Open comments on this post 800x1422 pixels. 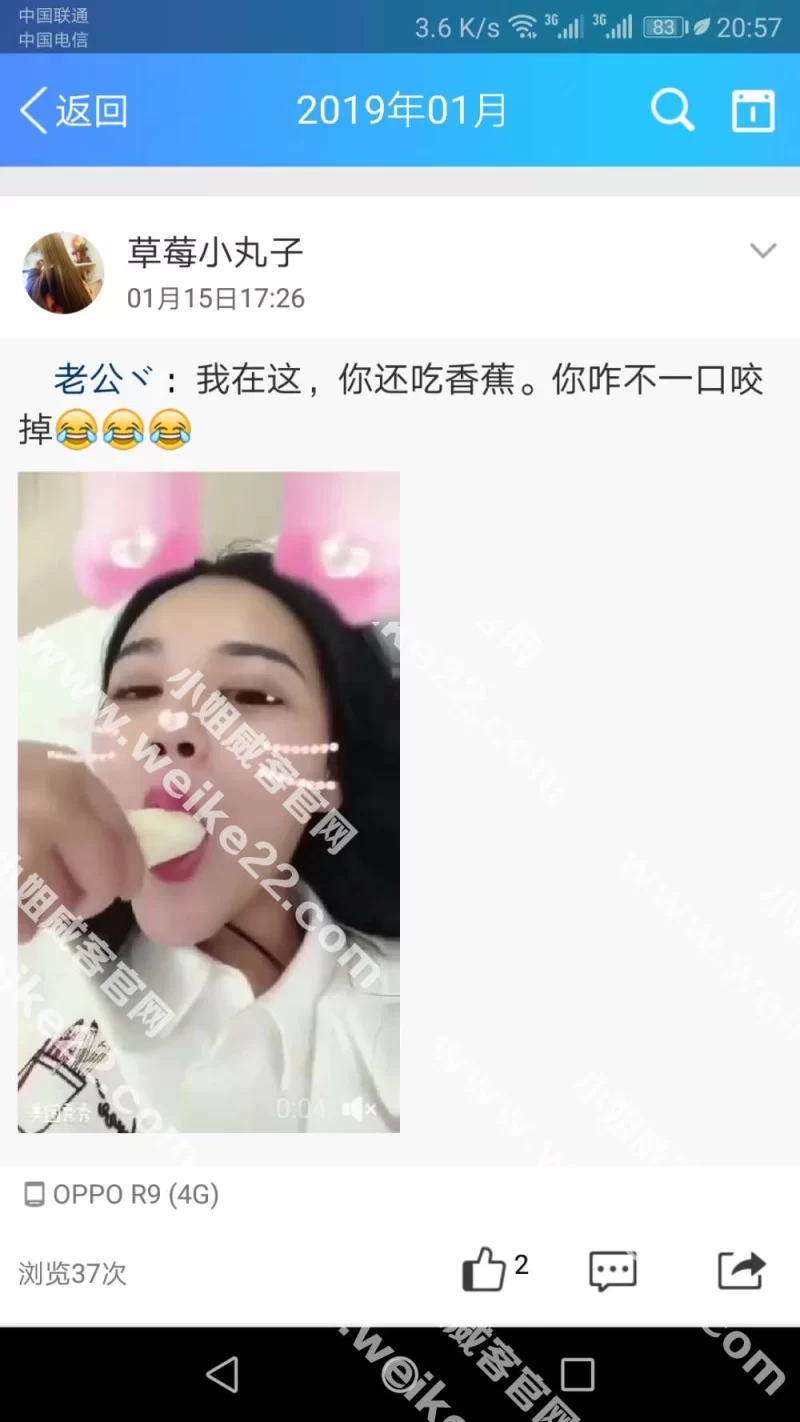(612, 1271)
